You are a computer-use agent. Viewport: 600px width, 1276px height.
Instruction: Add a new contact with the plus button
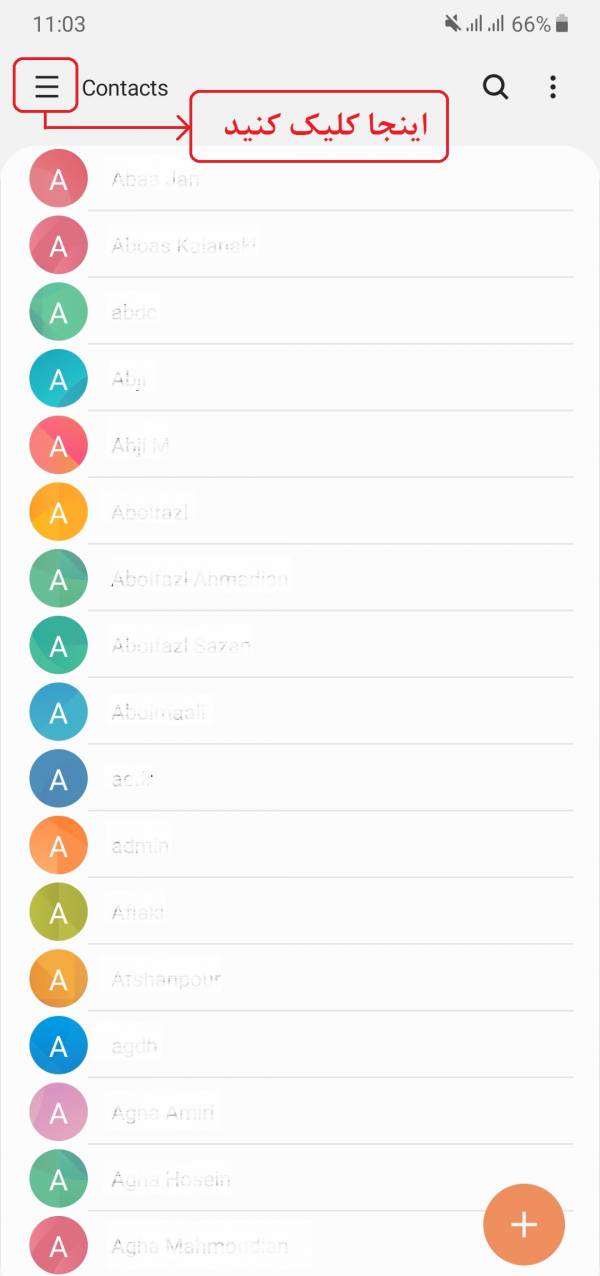coord(524,1225)
